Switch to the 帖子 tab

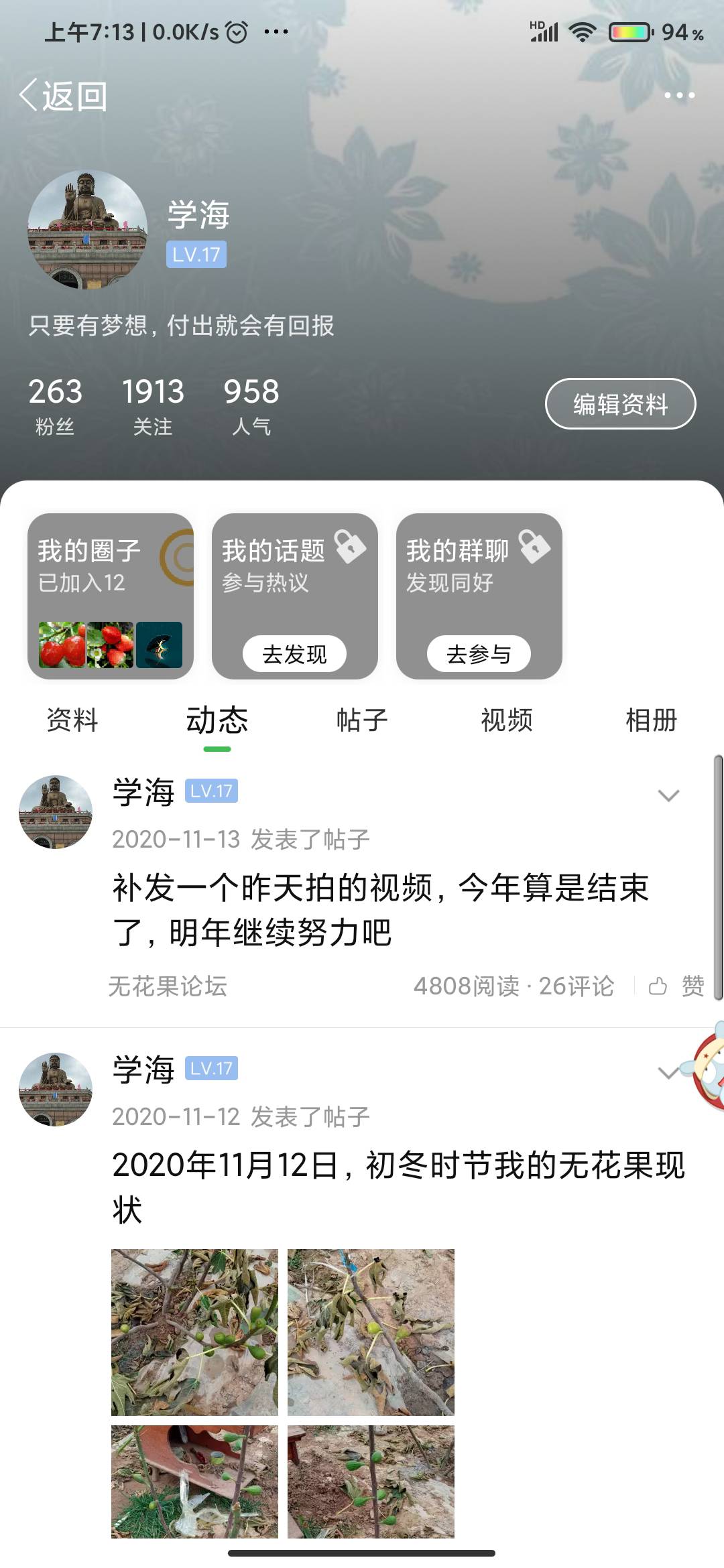point(362,720)
